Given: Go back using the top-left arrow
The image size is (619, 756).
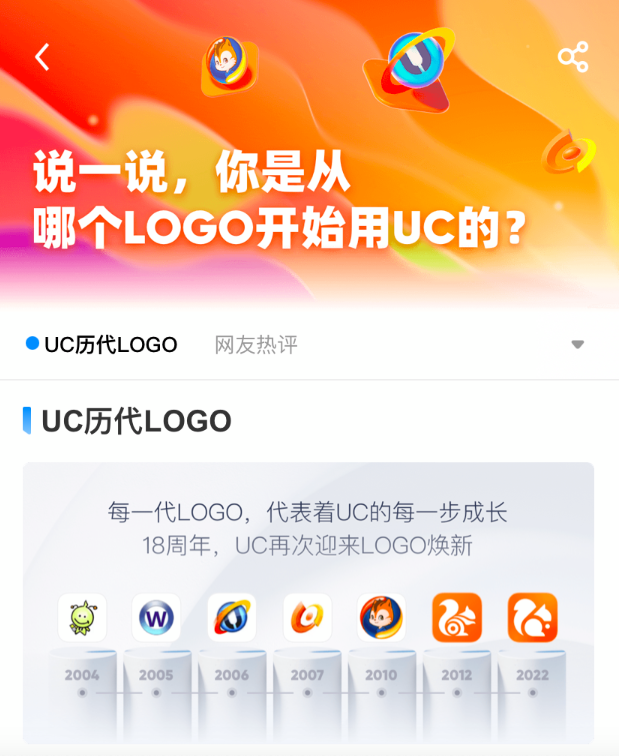Looking at the screenshot, I should pyautogui.click(x=42, y=57).
